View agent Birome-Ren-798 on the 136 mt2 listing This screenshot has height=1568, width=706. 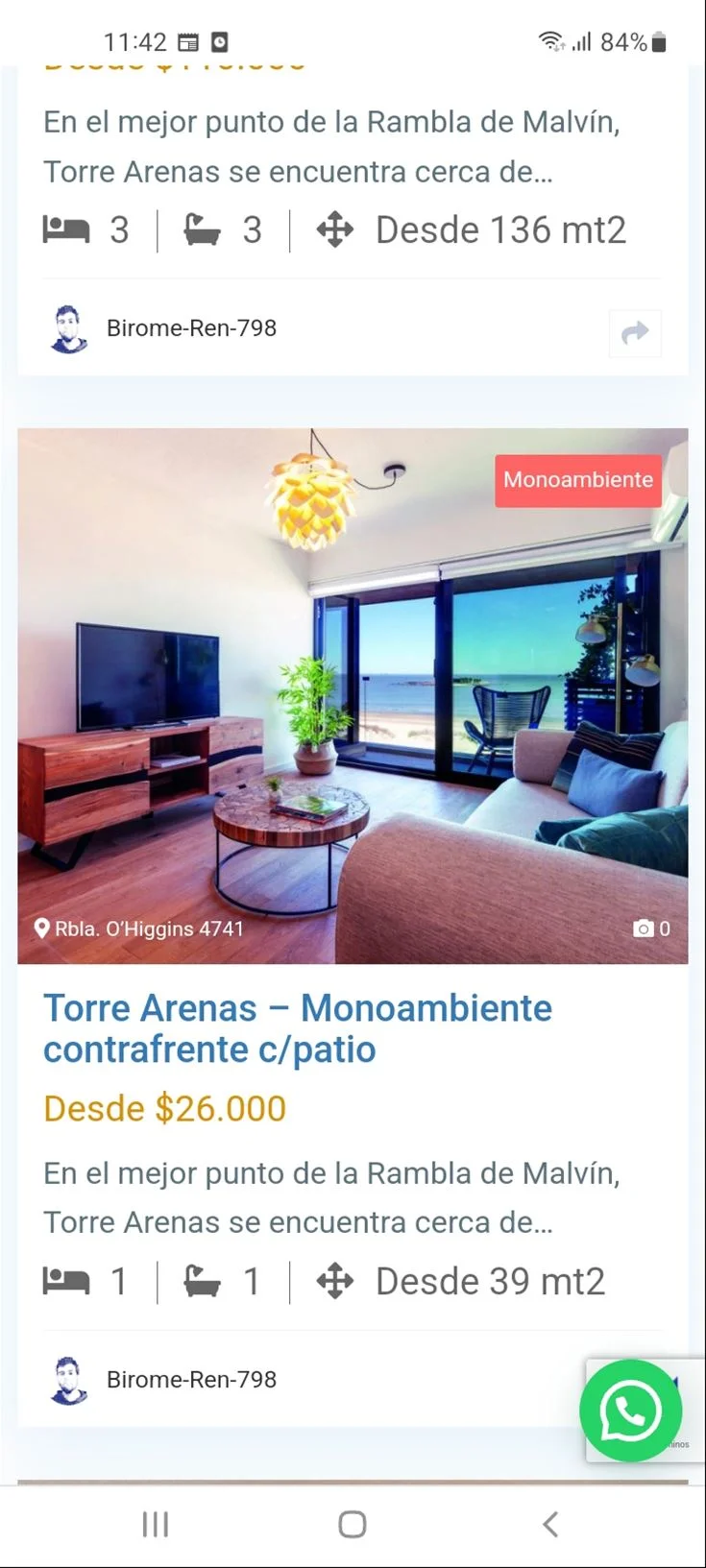[191, 328]
